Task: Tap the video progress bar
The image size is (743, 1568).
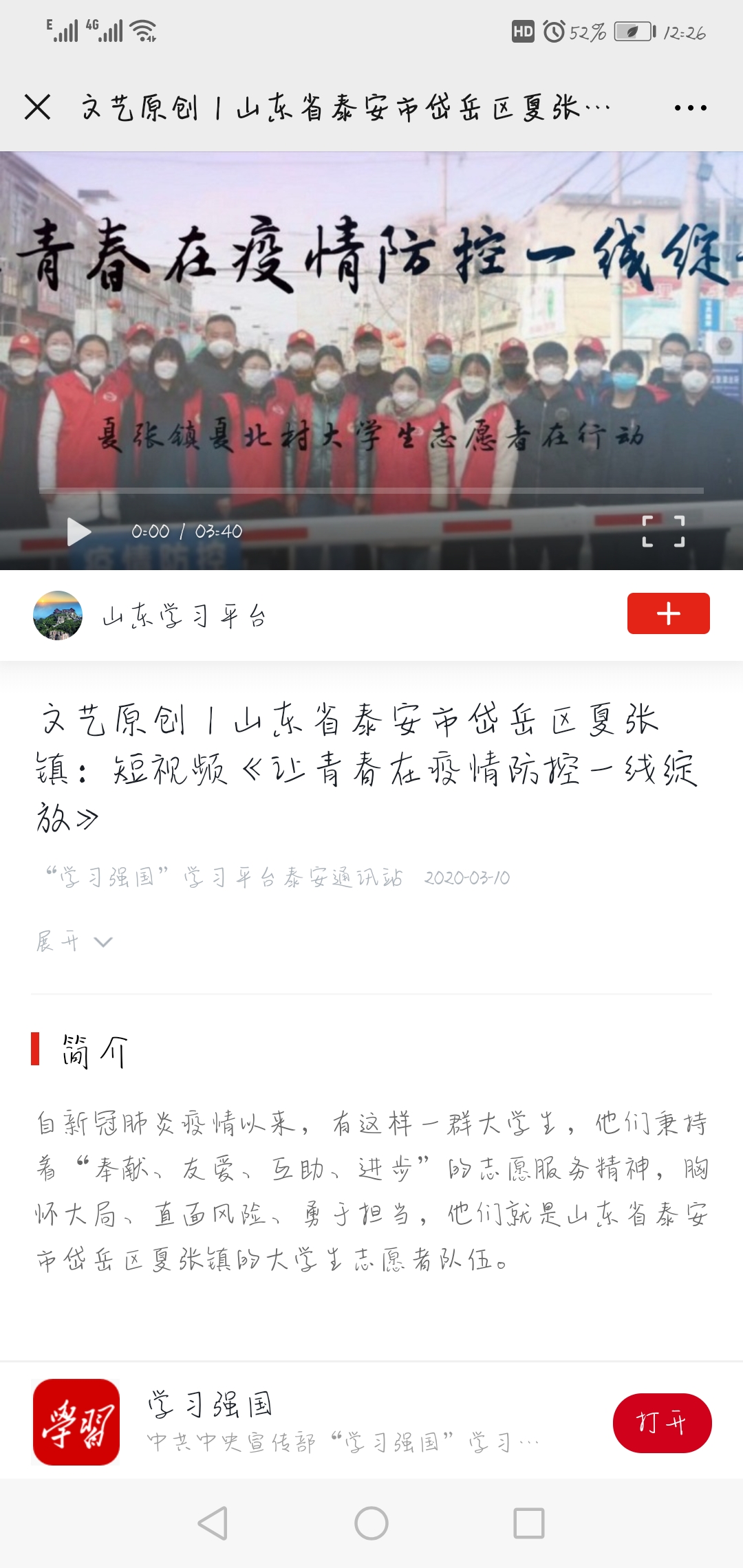Action: (371, 491)
